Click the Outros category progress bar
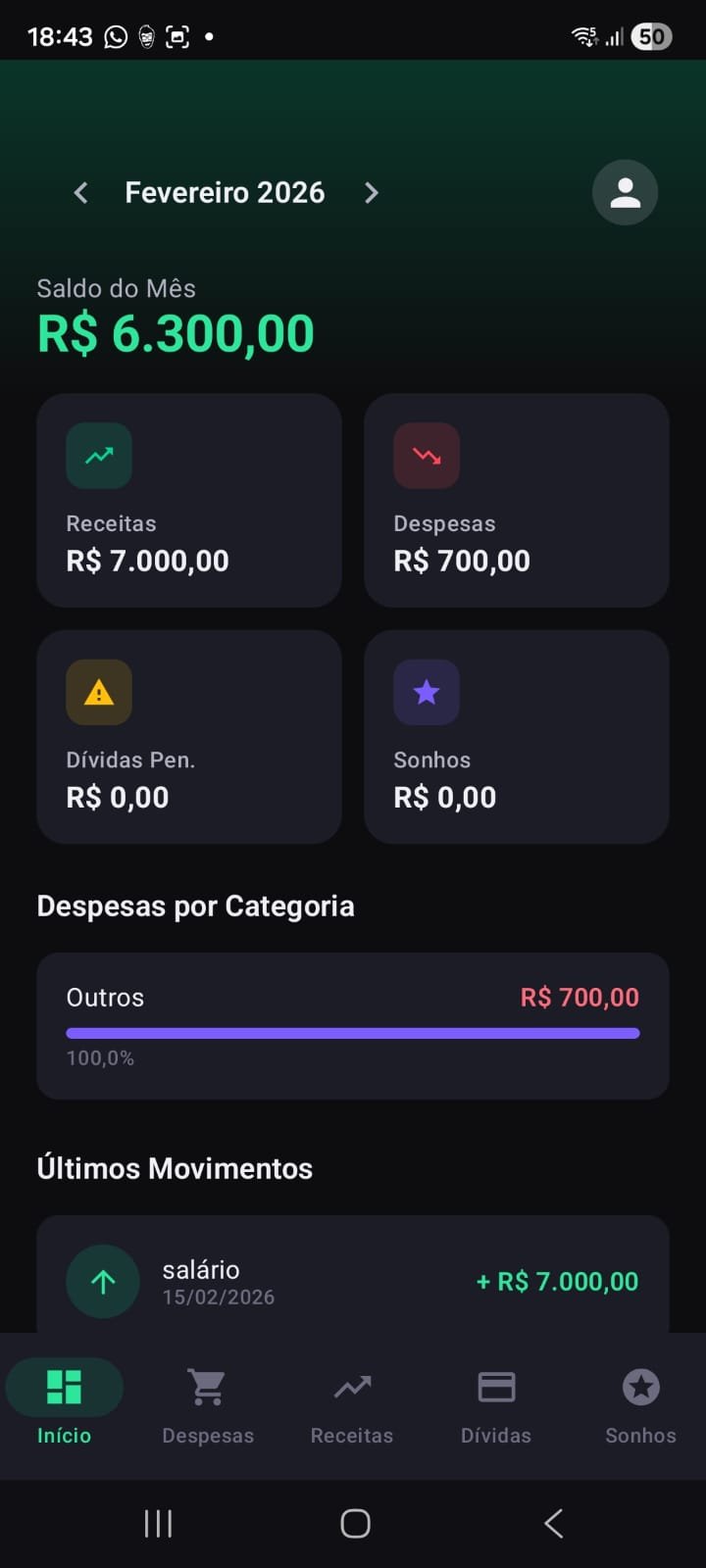This screenshot has width=706, height=1568. click(x=352, y=1033)
